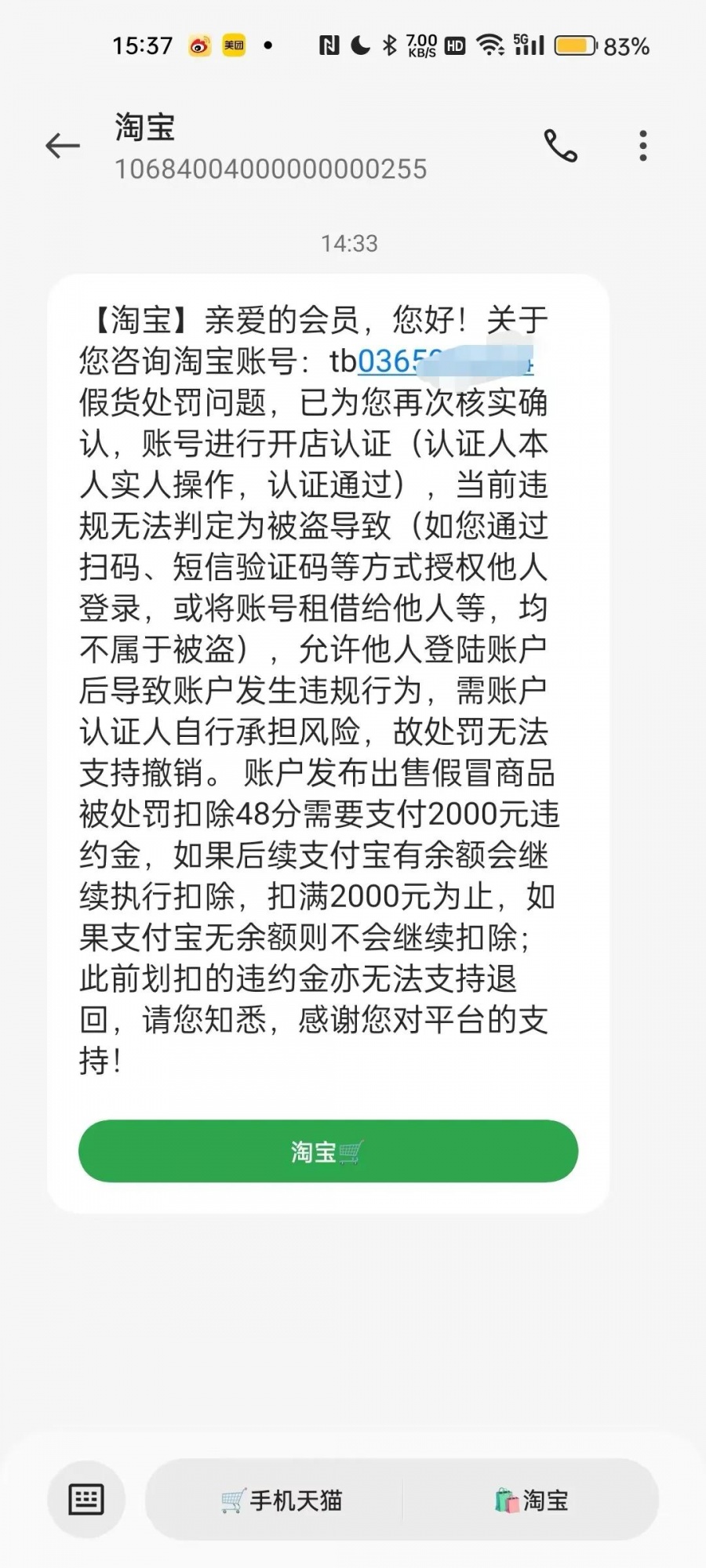This screenshot has width=706, height=1568.
Task: Call the 淘宝 sender number
Action: (561, 146)
